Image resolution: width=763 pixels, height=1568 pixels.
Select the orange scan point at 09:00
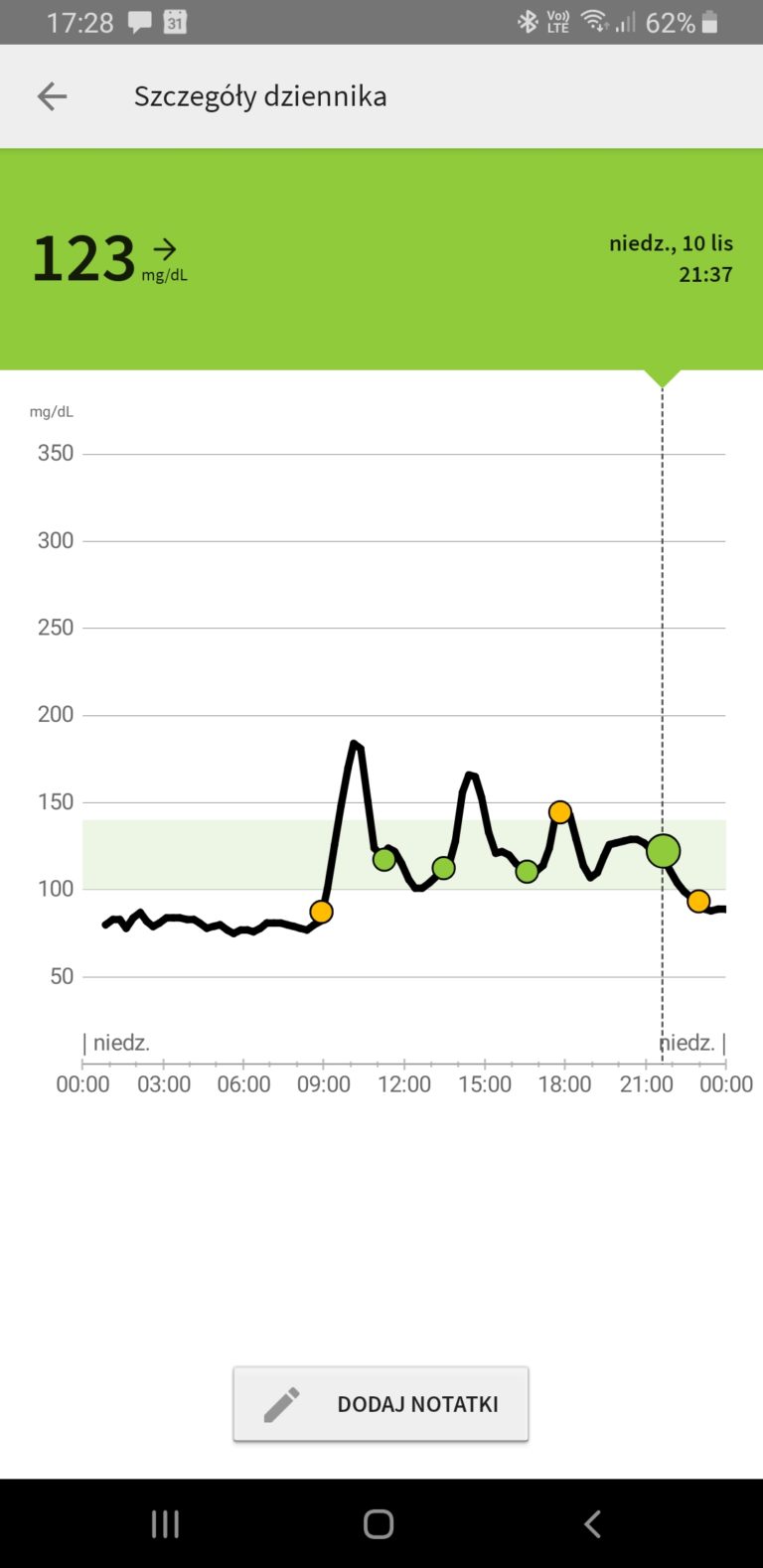[321, 912]
